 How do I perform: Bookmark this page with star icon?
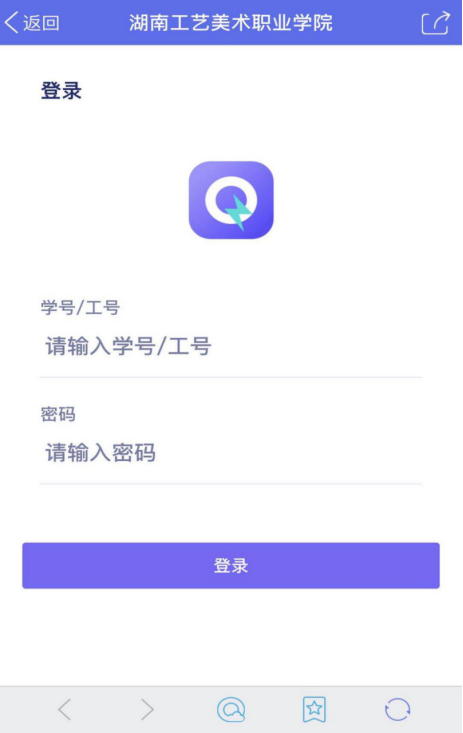pos(314,709)
